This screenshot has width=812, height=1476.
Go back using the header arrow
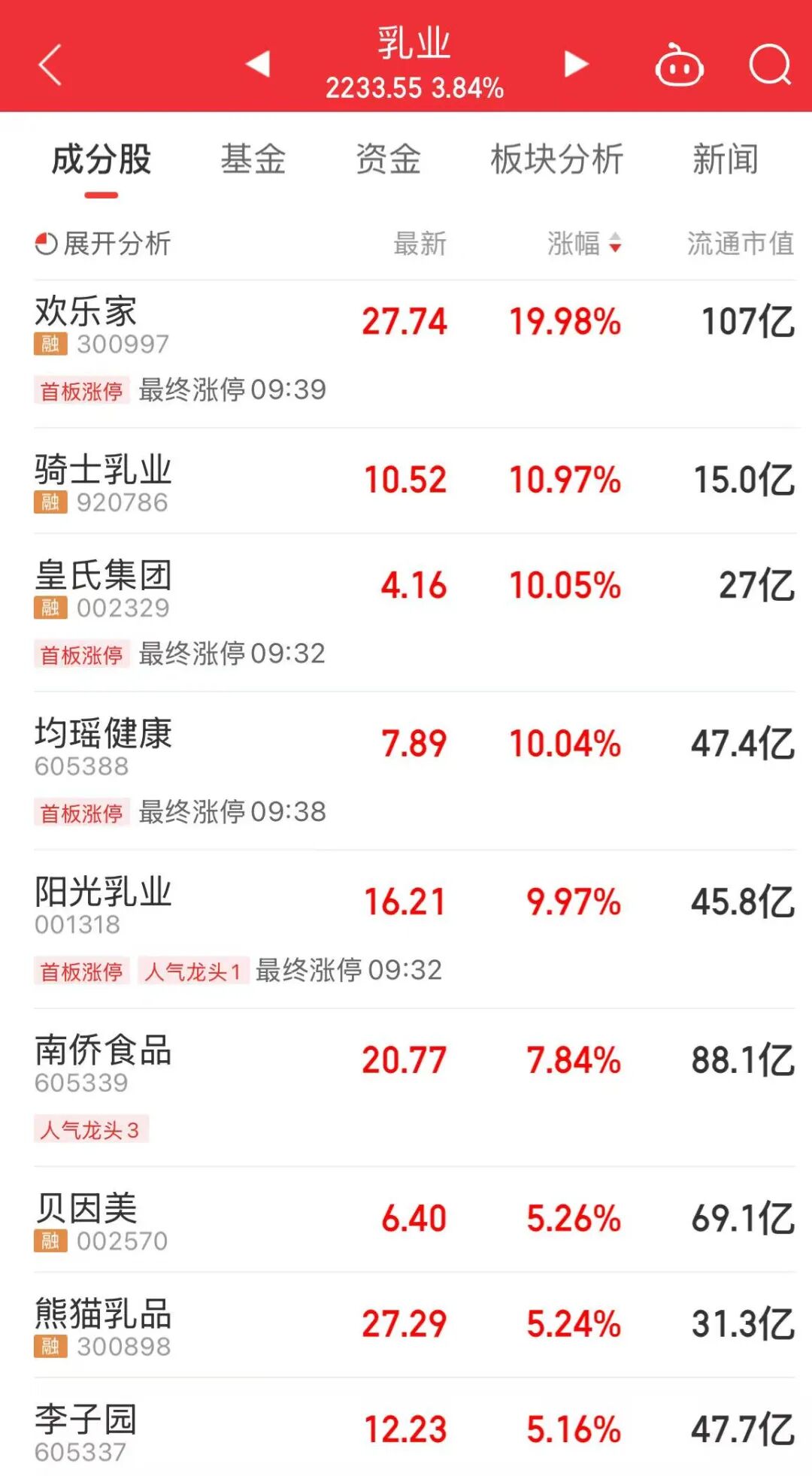(x=50, y=65)
